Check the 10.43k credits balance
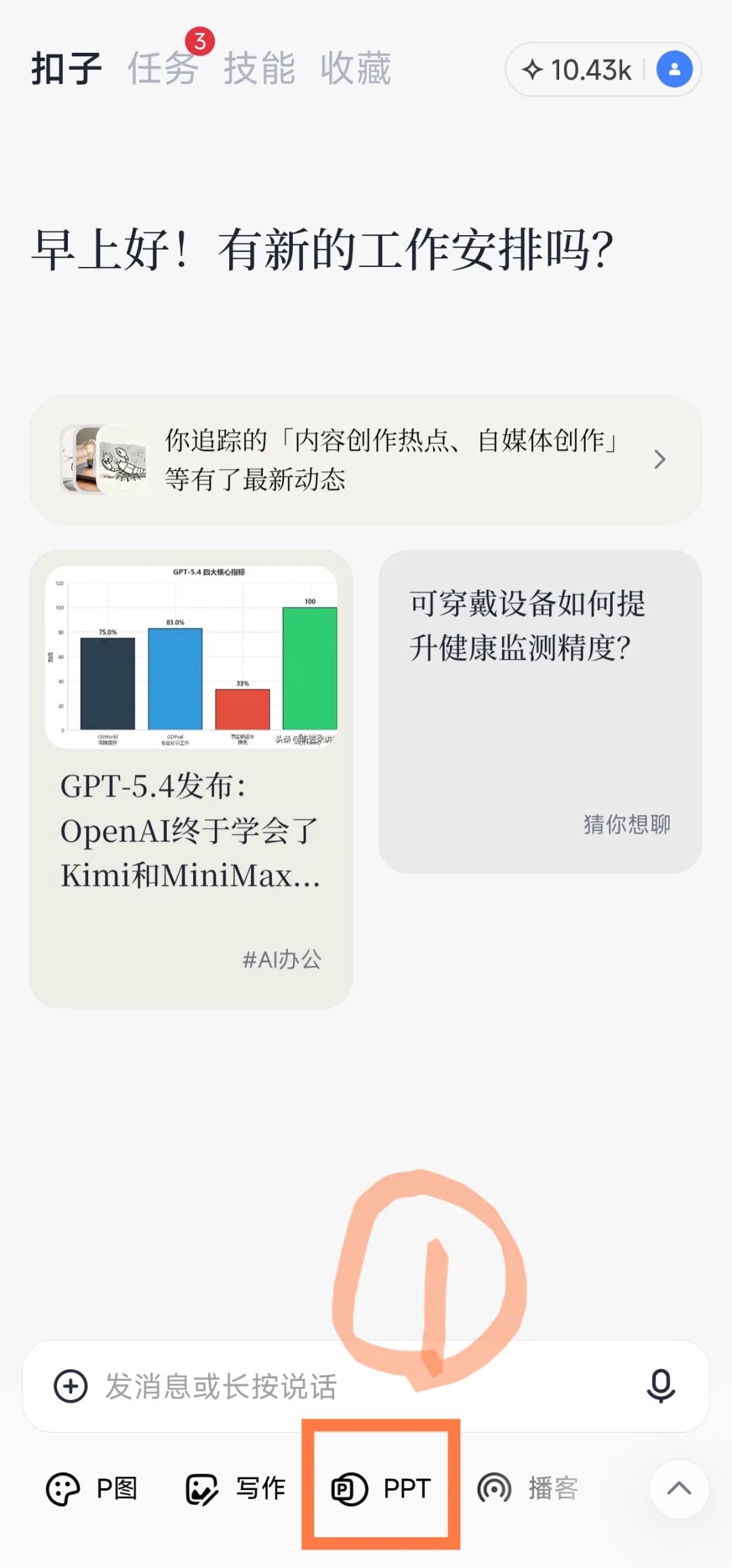This screenshot has width=732, height=1568. pyautogui.click(x=579, y=68)
